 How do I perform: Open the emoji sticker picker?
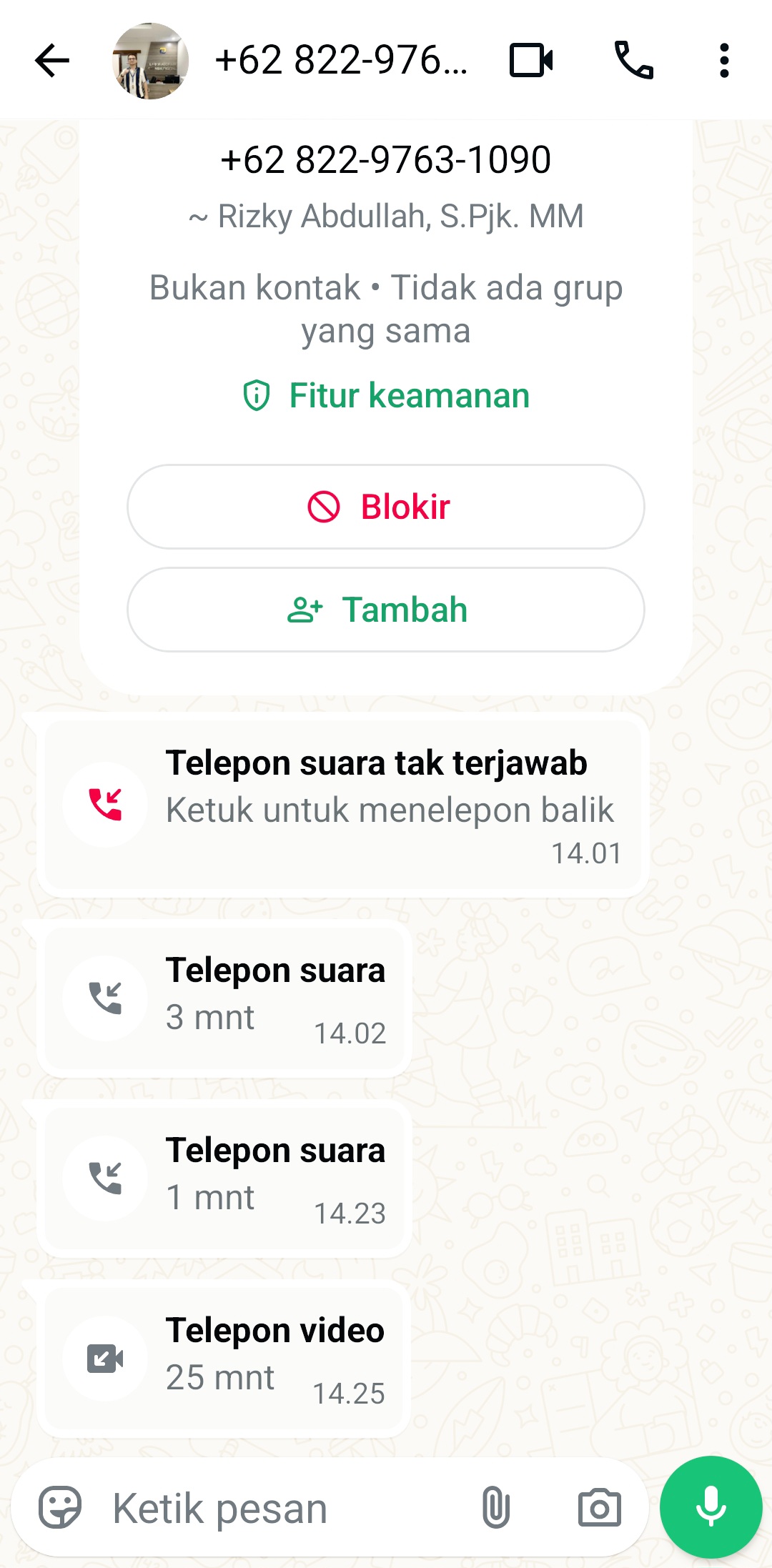click(60, 1508)
